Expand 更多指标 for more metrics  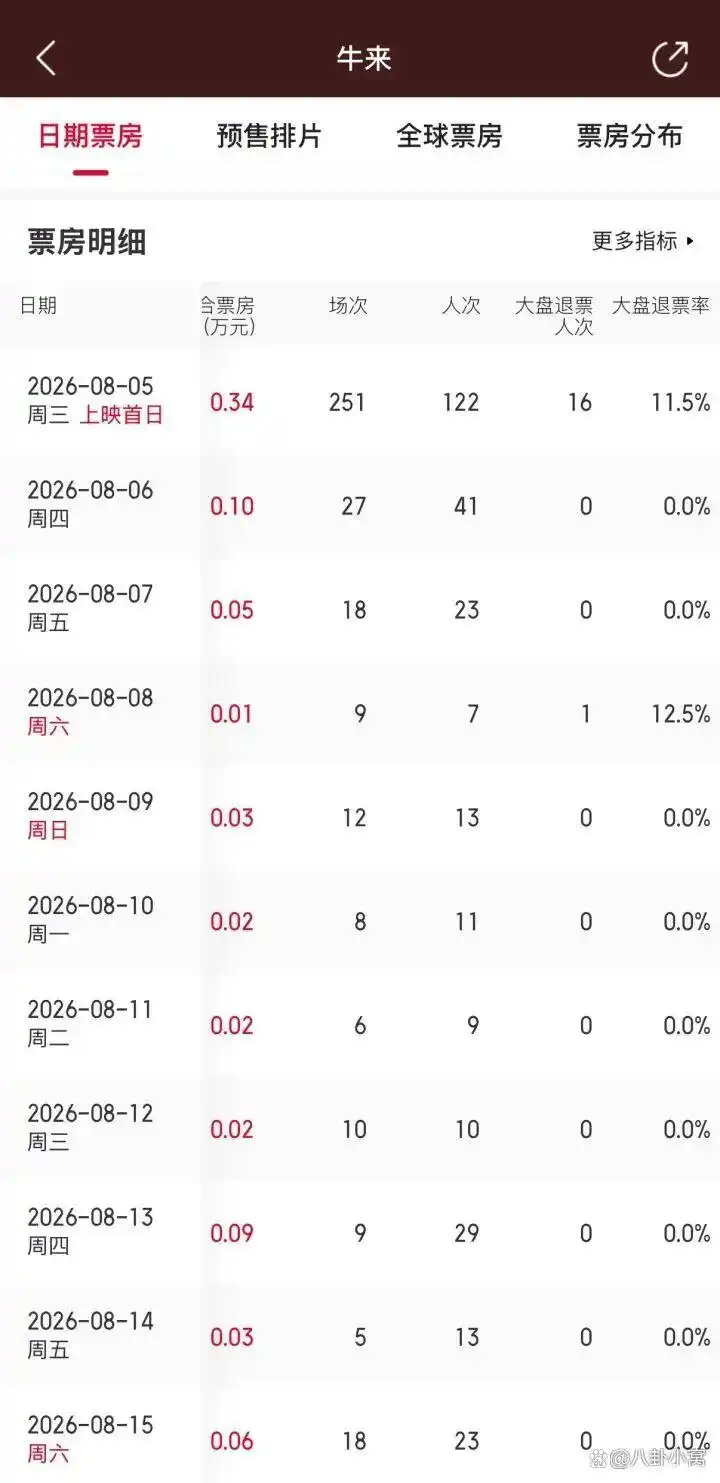pyautogui.click(x=643, y=241)
